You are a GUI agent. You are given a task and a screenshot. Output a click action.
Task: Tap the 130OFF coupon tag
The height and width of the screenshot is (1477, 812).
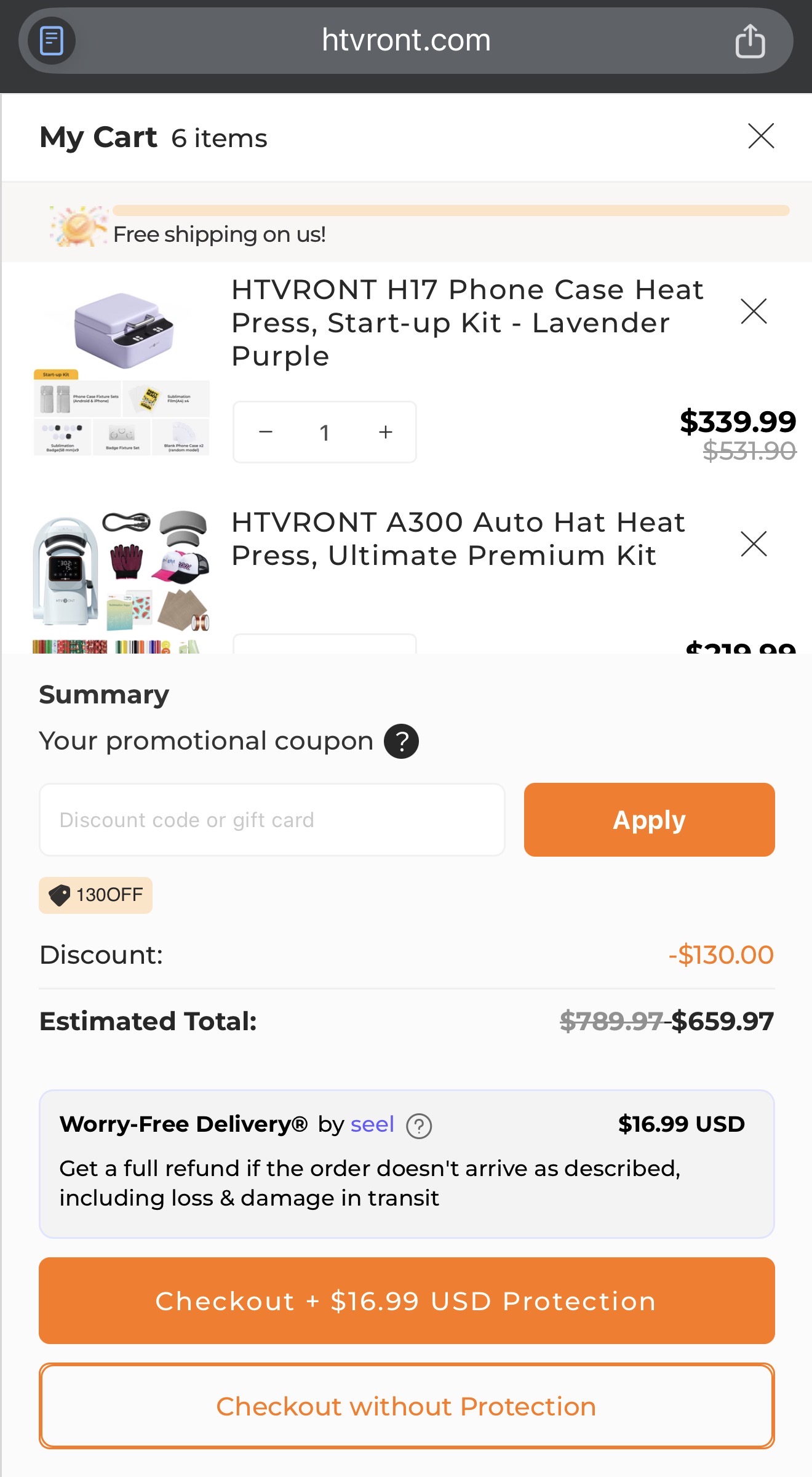click(96, 895)
